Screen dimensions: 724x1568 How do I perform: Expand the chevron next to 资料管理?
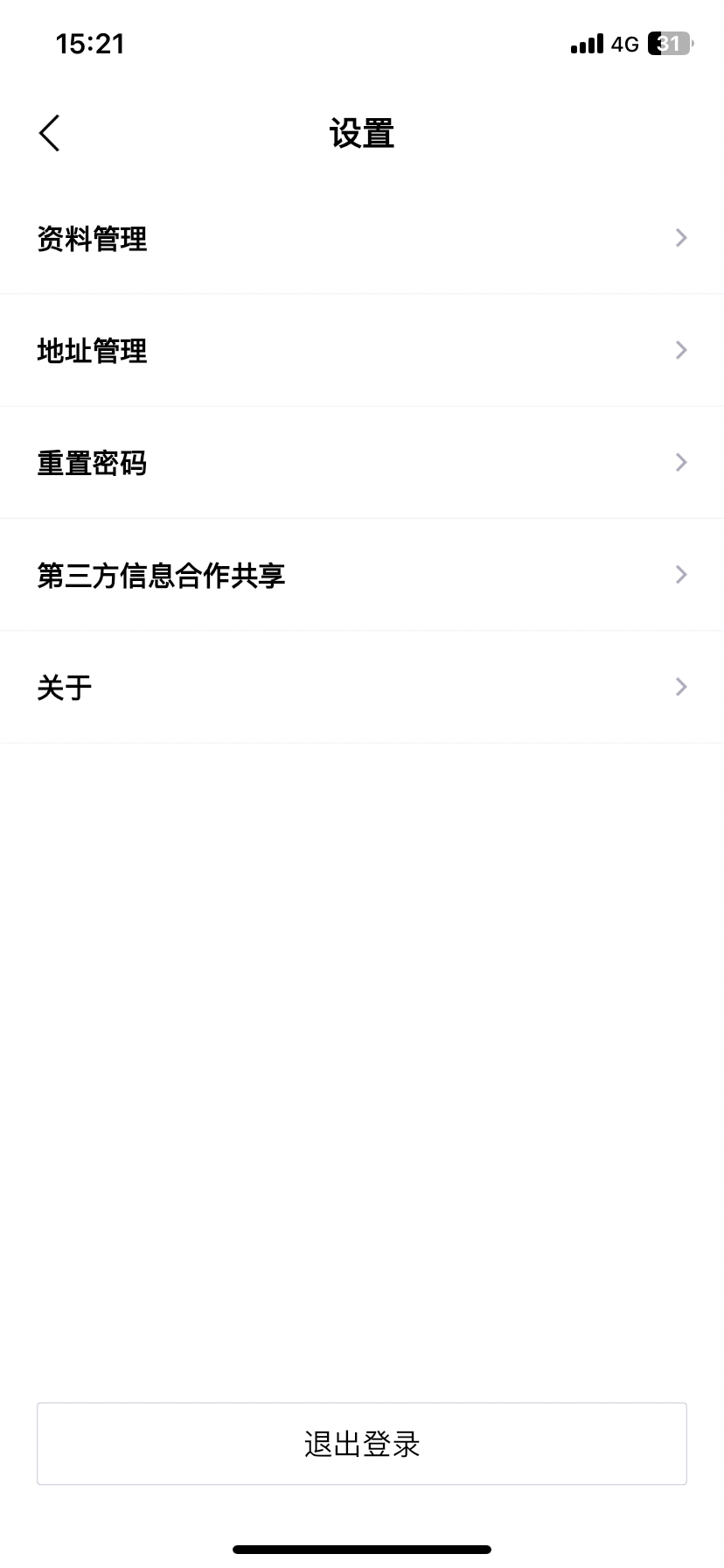tap(680, 238)
